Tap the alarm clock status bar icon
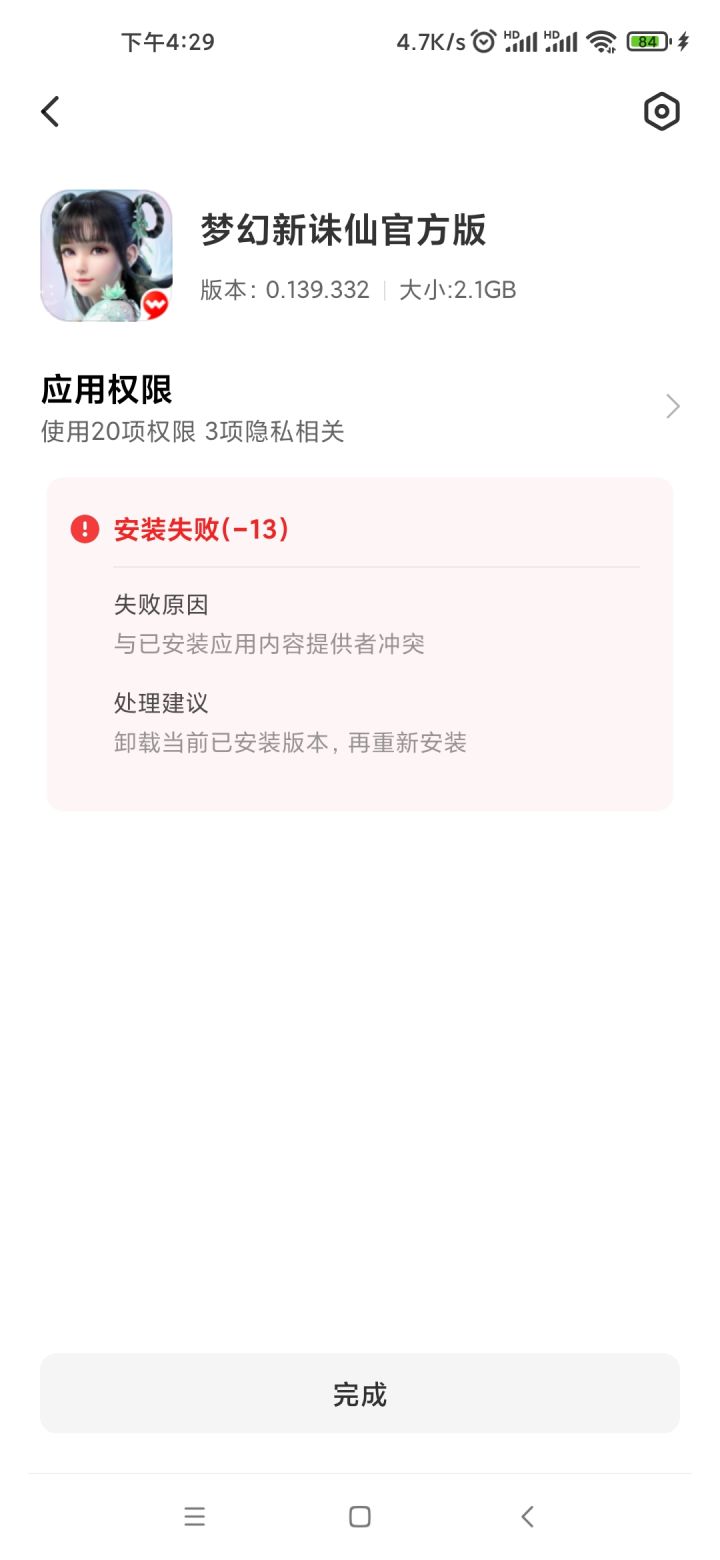720x1560 pixels. coord(484,41)
